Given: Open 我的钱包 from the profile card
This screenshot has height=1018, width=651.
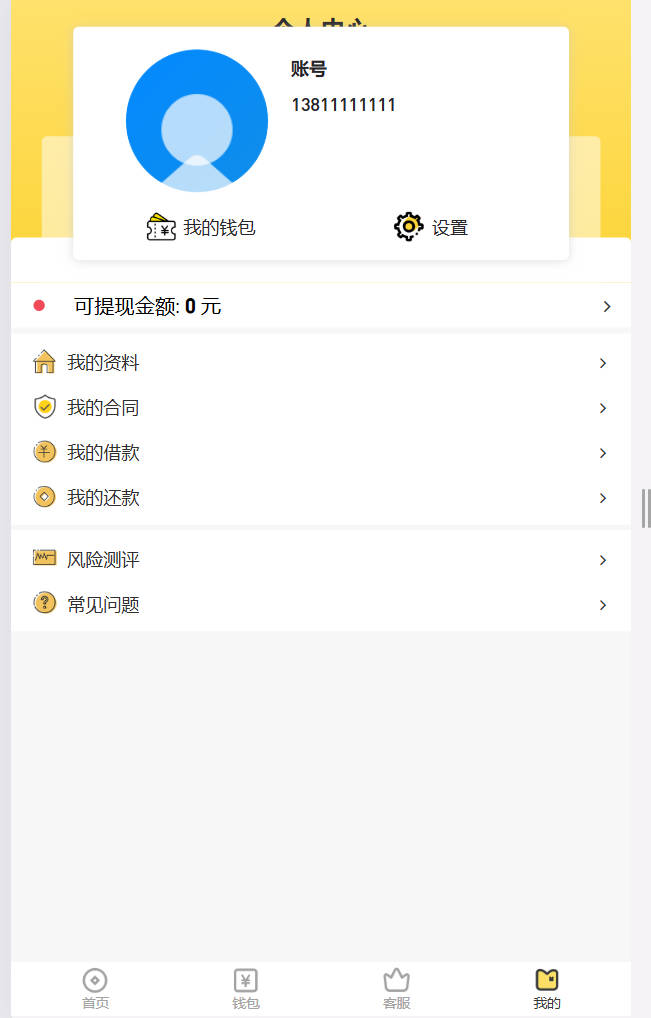Looking at the screenshot, I should (x=201, y=228).
